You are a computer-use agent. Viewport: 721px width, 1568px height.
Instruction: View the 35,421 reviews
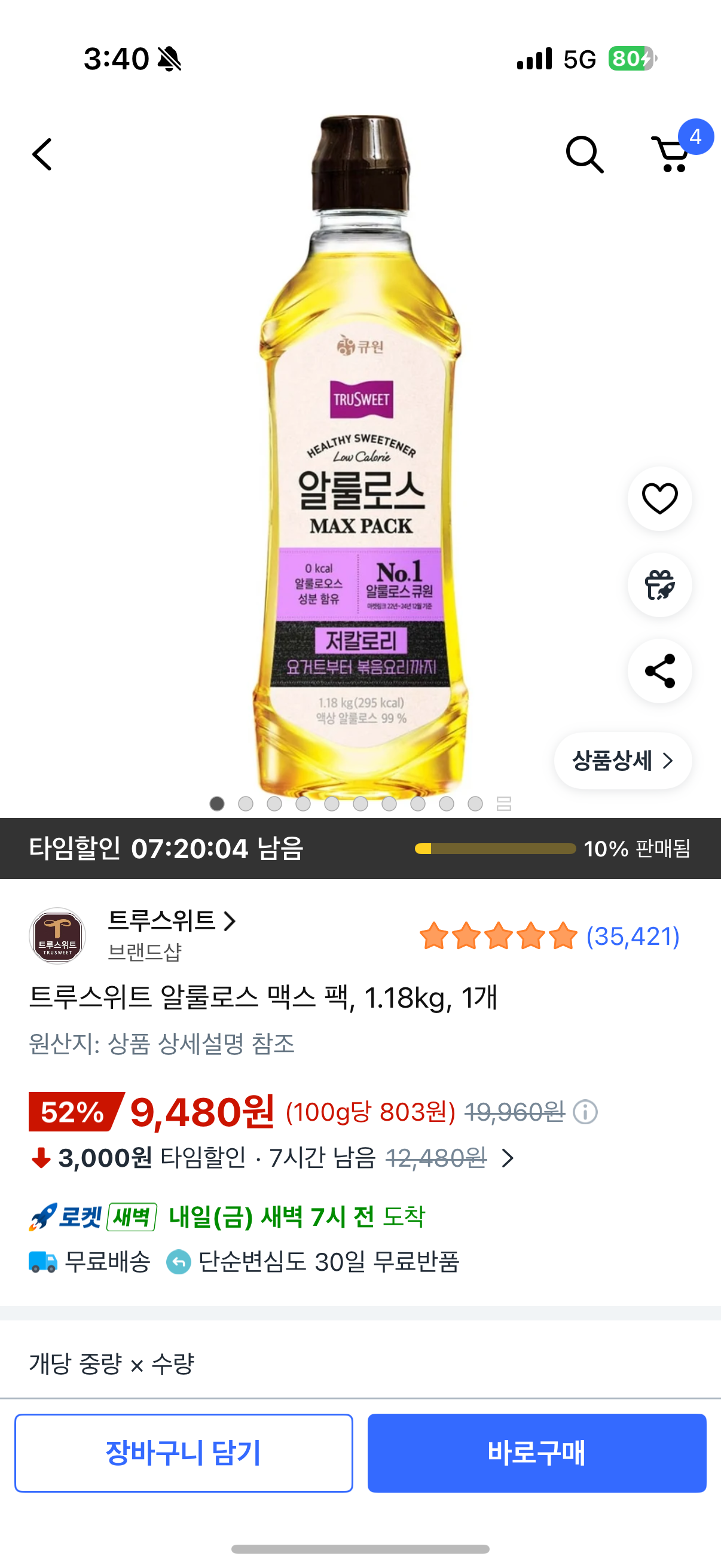(631, 936)
